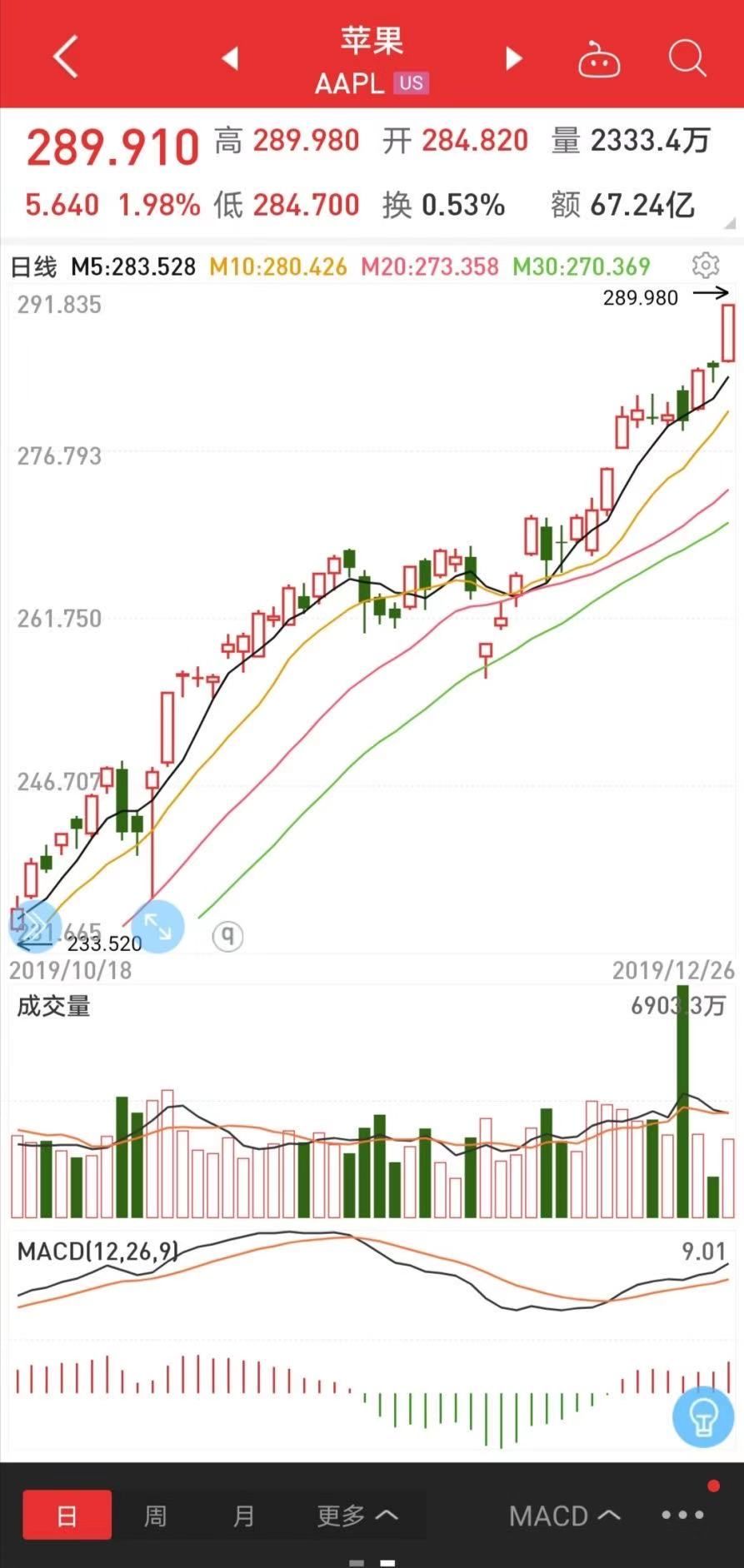Open chart settings gear
This screenshot has width=744, height=1568.
[x=706, y=266]
